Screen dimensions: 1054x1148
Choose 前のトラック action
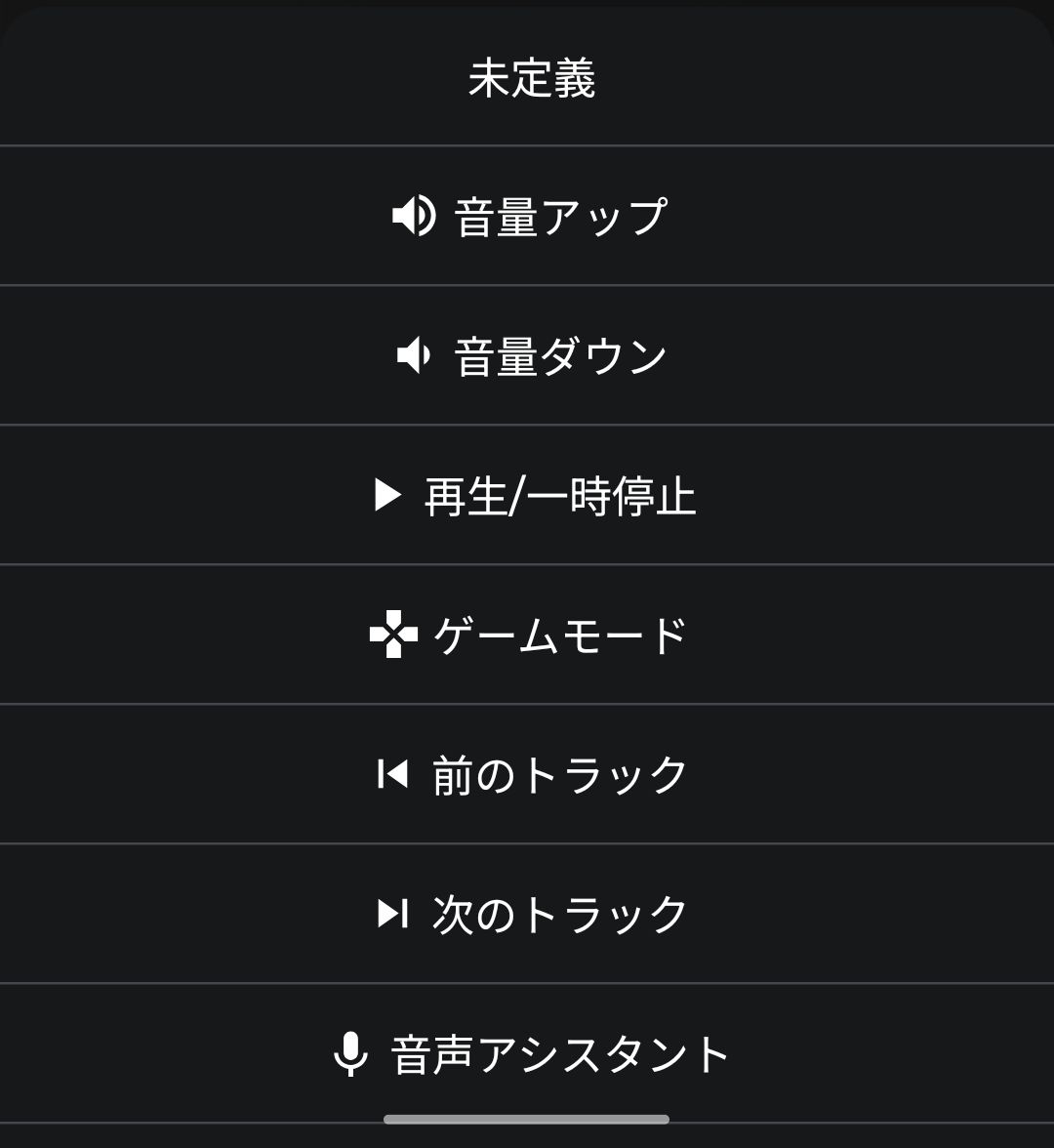point(533,775)
